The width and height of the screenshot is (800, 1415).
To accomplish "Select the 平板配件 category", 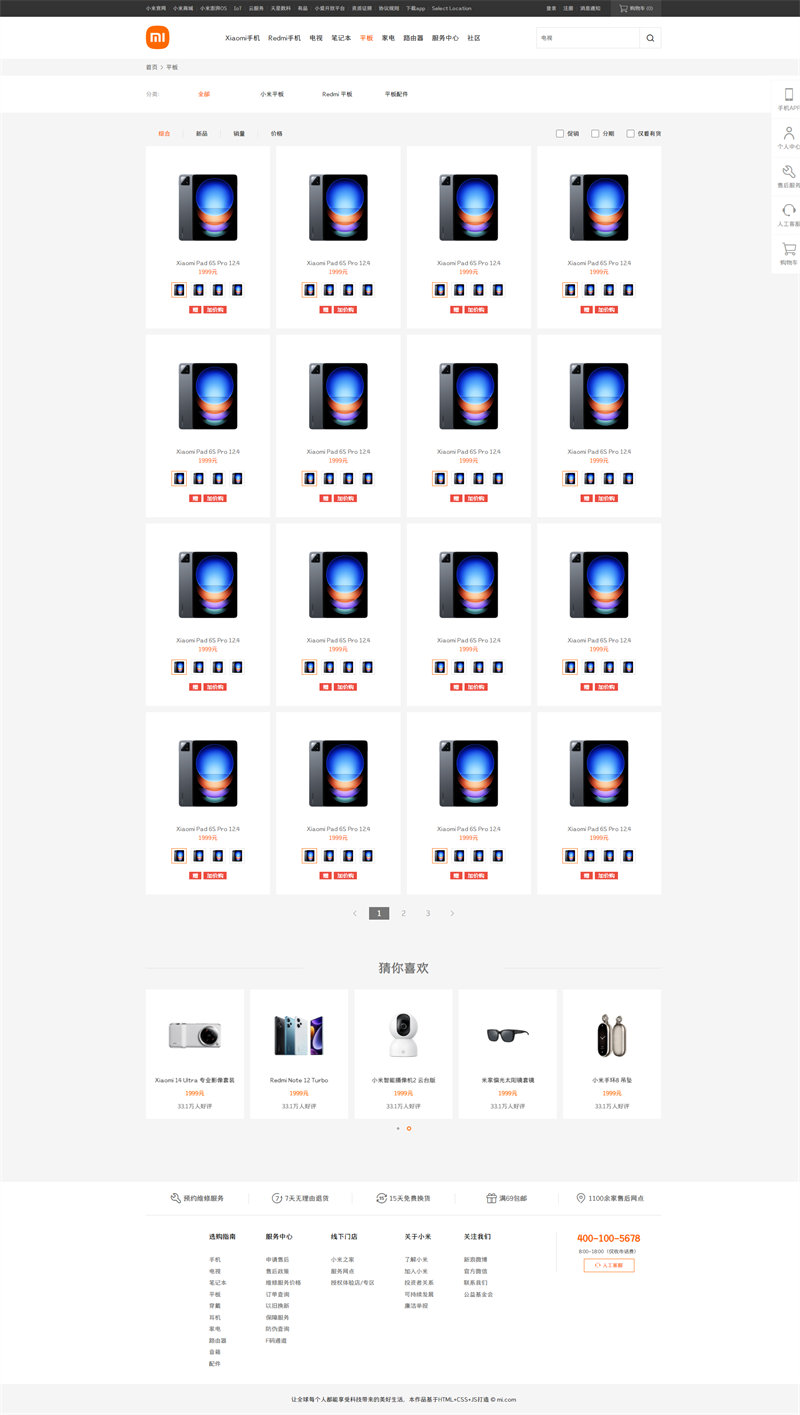I will click(x=396, y=94).
